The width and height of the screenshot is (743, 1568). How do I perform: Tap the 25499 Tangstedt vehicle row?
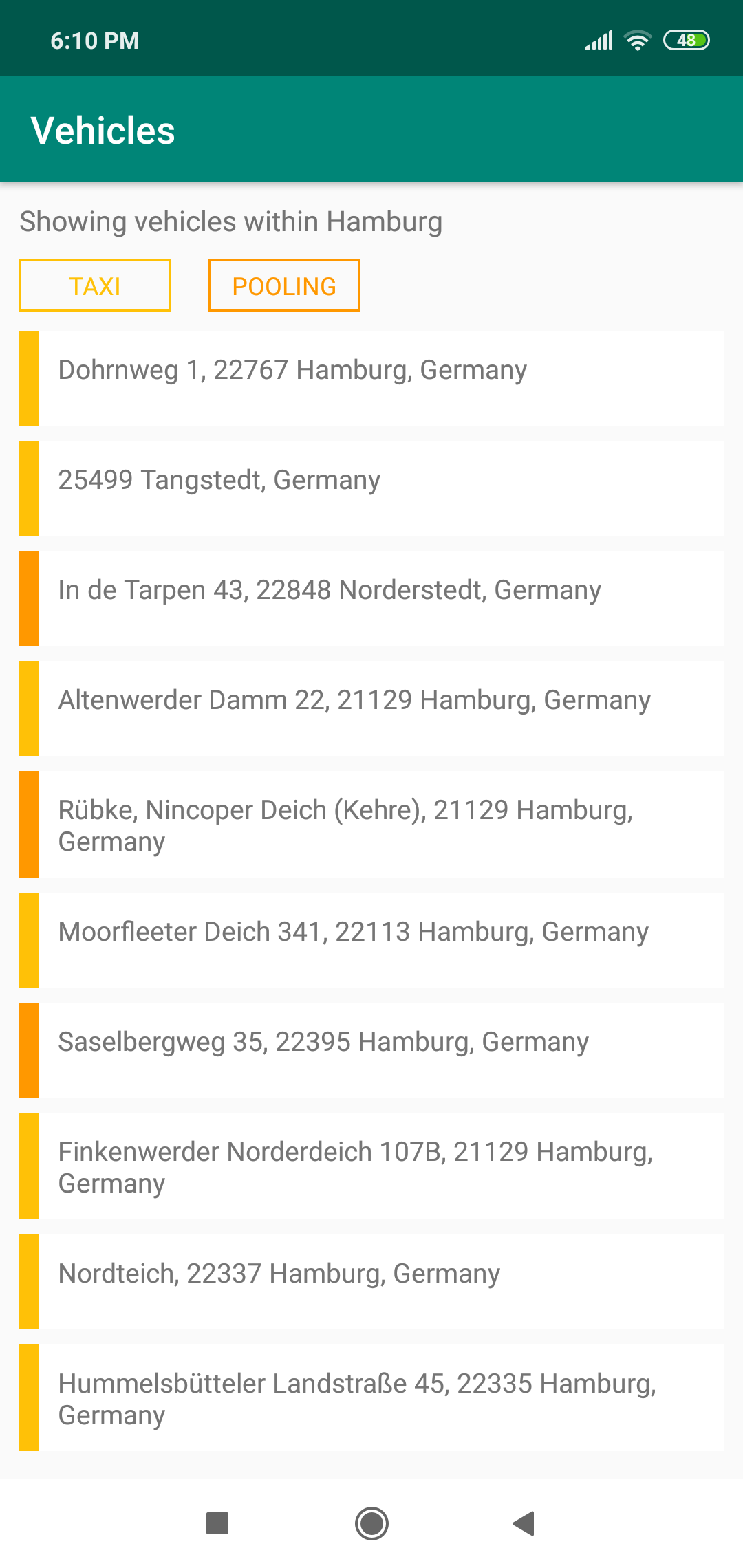(371, 488)
